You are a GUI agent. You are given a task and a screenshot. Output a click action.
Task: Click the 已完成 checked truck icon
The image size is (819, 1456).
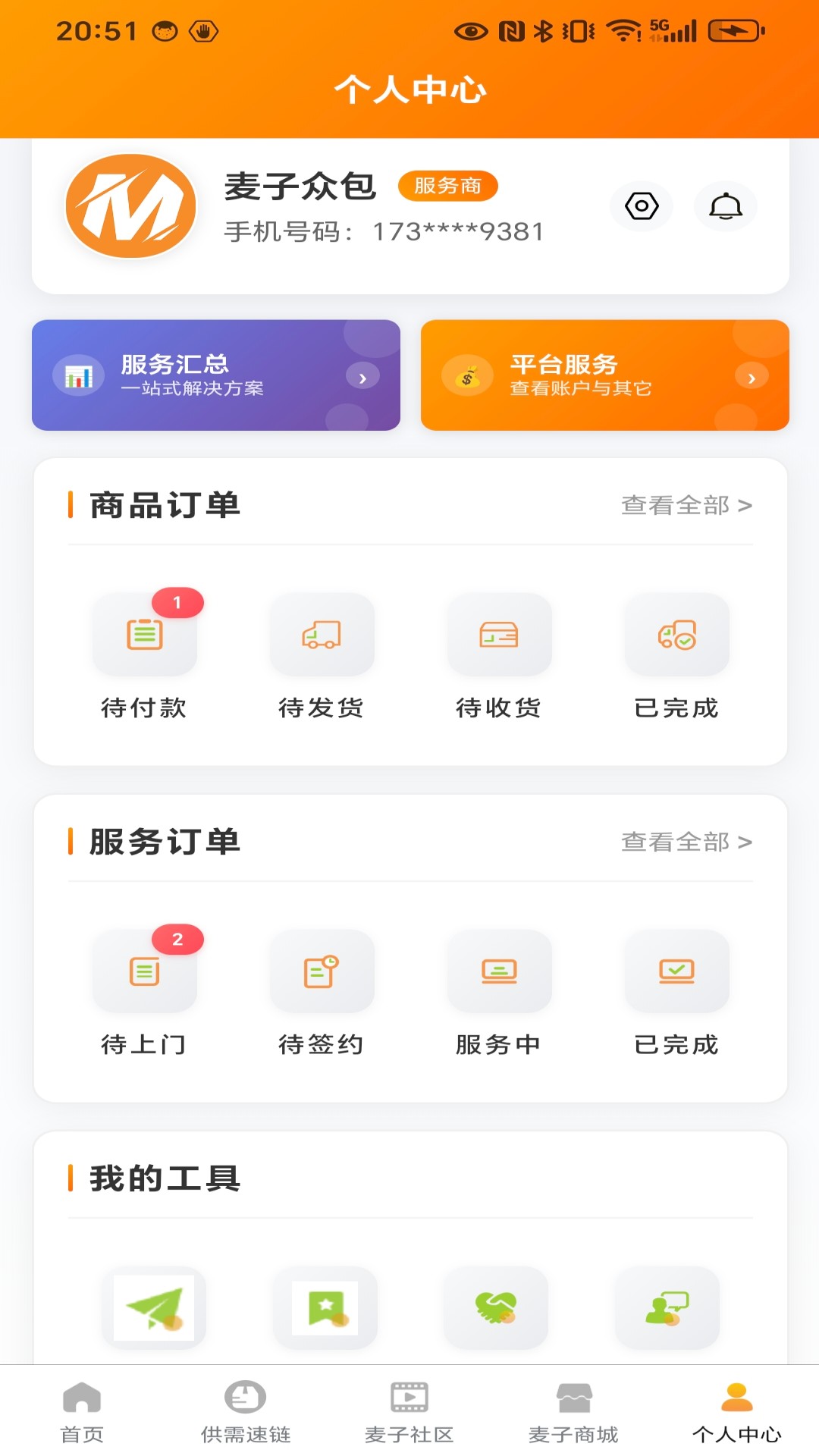[676, 635]
